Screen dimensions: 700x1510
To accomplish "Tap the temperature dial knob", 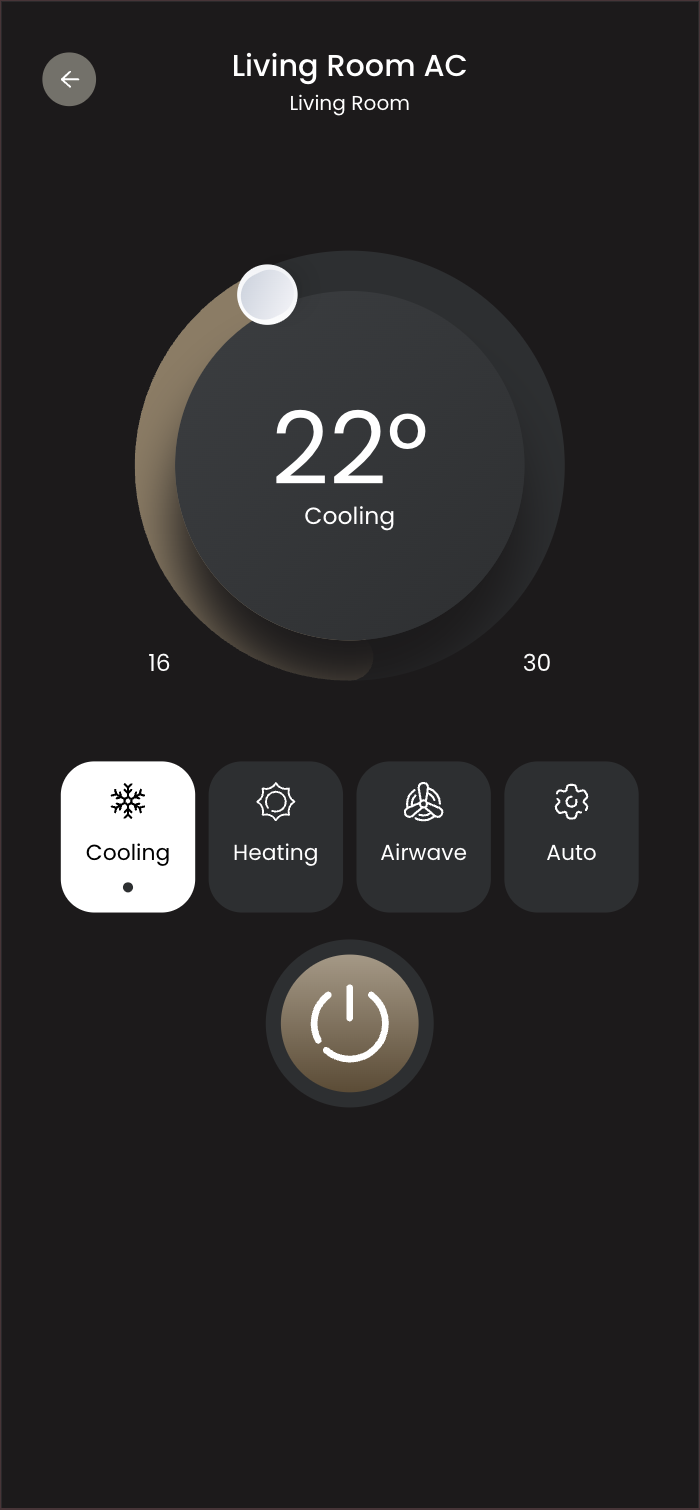I will tap(267, 295).
